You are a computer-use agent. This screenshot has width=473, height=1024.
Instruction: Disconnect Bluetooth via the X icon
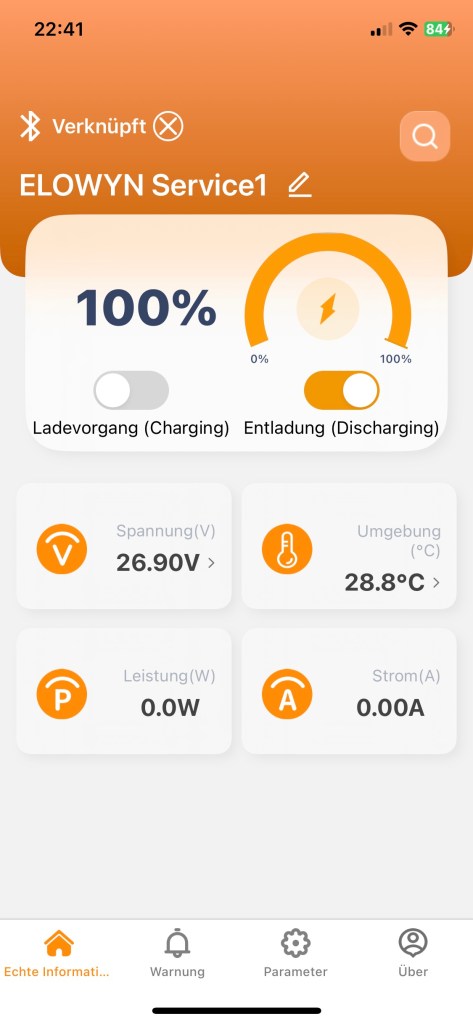coord(169,126)
